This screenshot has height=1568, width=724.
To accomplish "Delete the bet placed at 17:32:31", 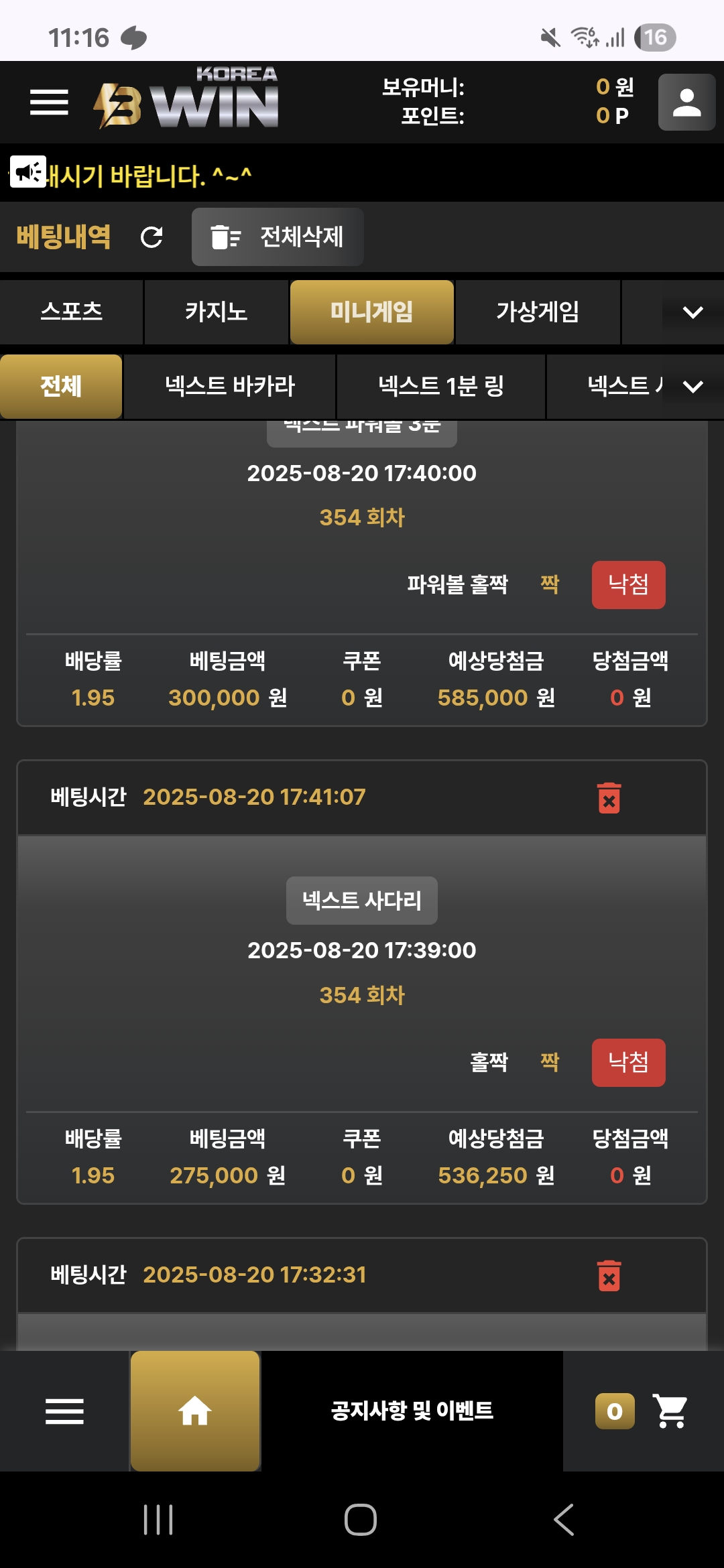I will tap(609, 1275).
